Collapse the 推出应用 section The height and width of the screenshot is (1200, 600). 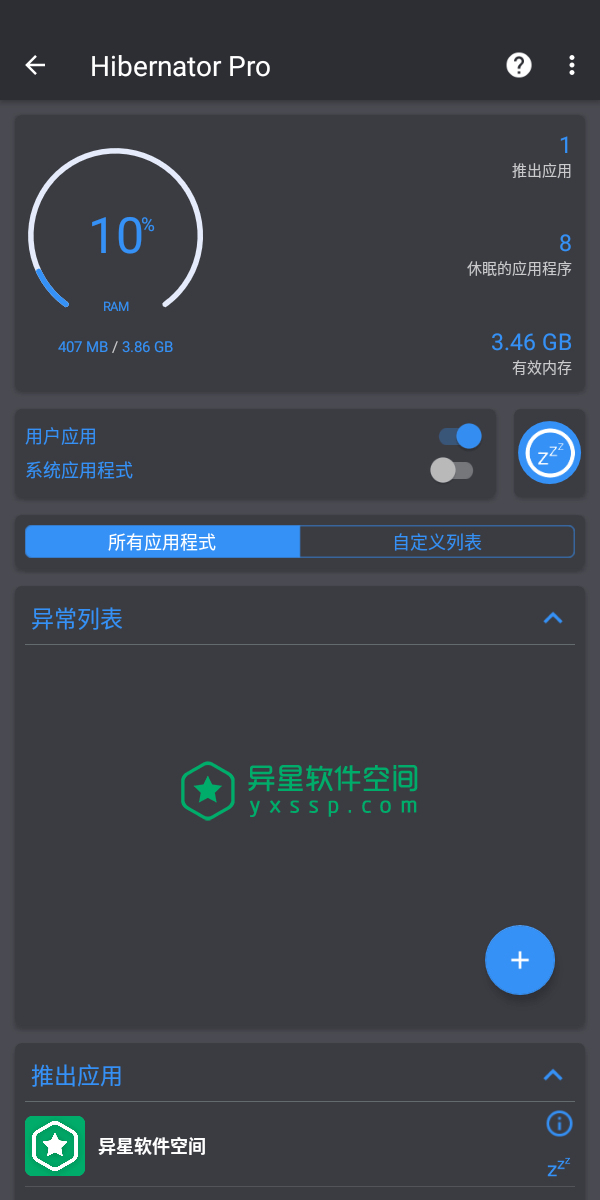pos(552,1076)
